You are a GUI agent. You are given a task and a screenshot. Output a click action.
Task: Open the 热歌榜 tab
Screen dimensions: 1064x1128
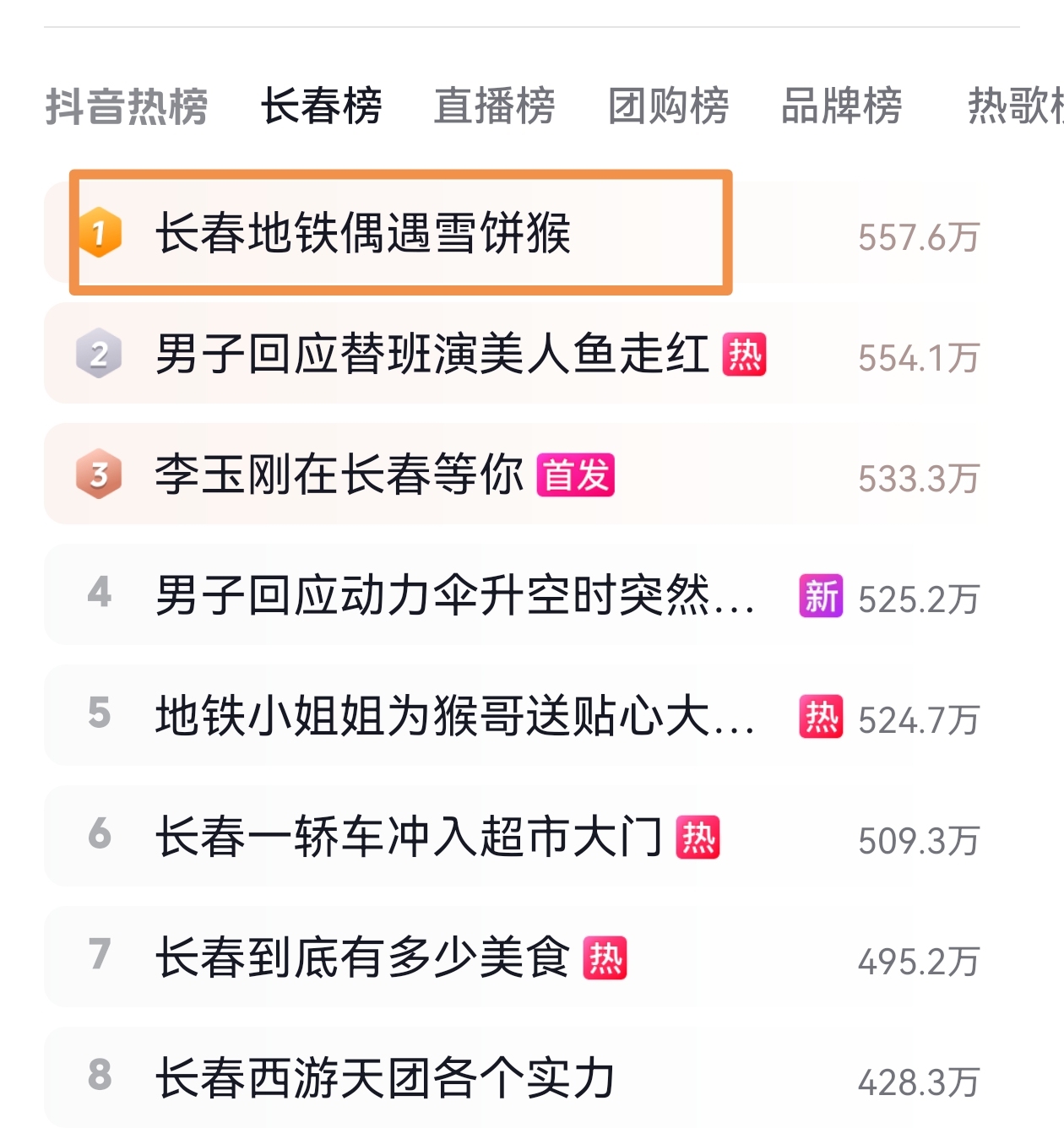[x=1013, y=106]
